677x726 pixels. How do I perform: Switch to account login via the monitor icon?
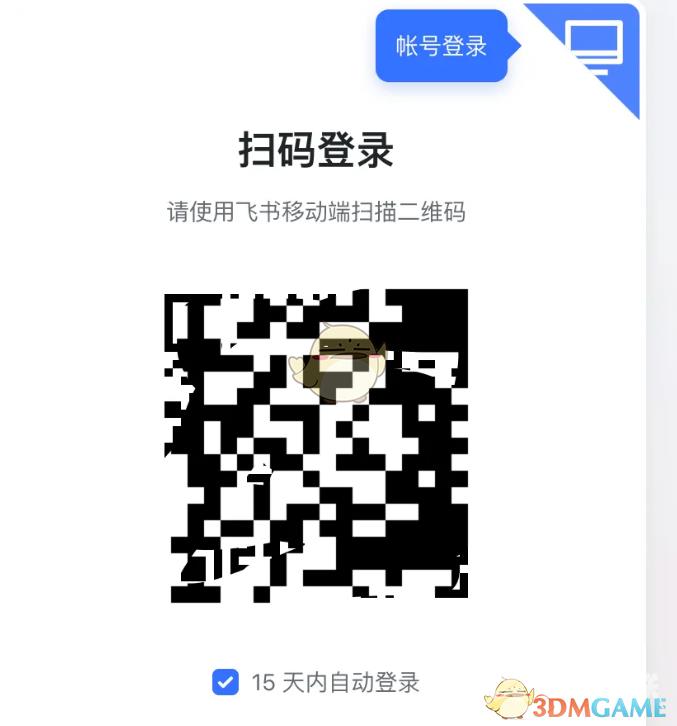click(x=594, y=46)
